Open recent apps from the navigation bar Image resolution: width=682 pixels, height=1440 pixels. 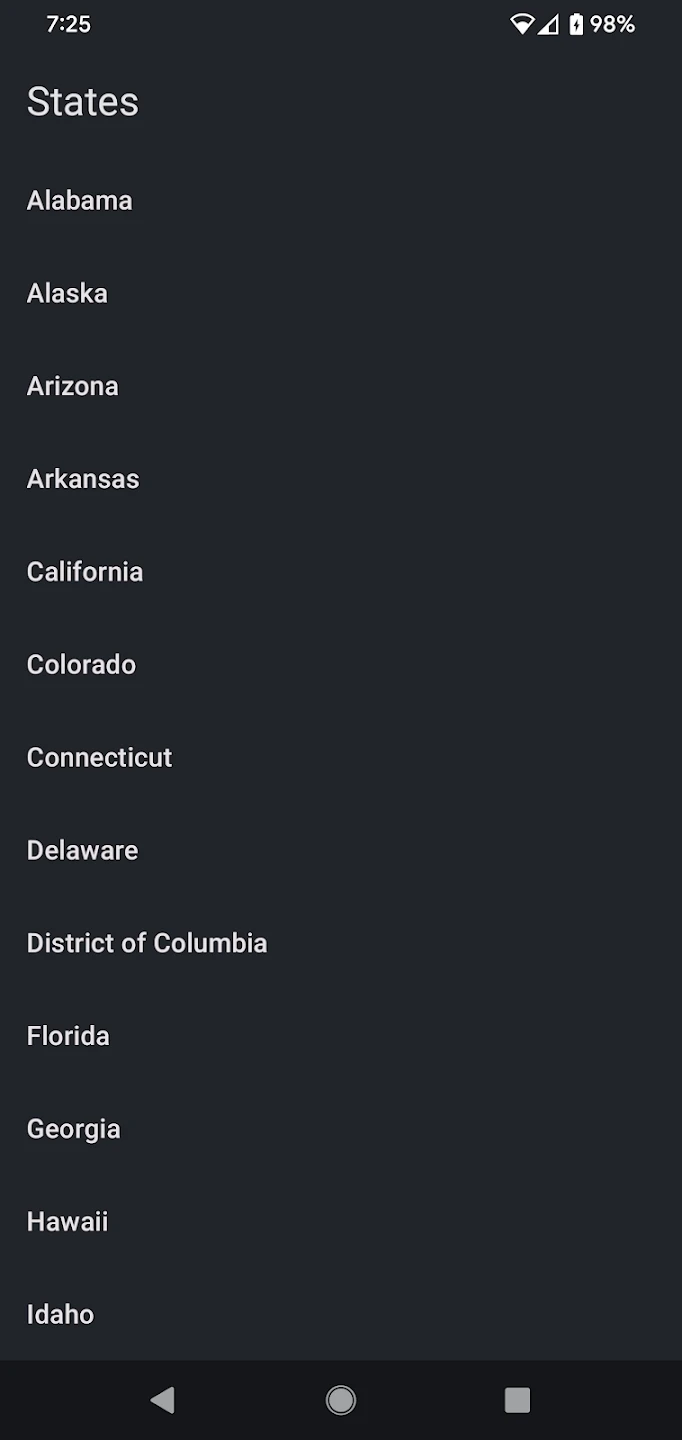click(517, 1400)
